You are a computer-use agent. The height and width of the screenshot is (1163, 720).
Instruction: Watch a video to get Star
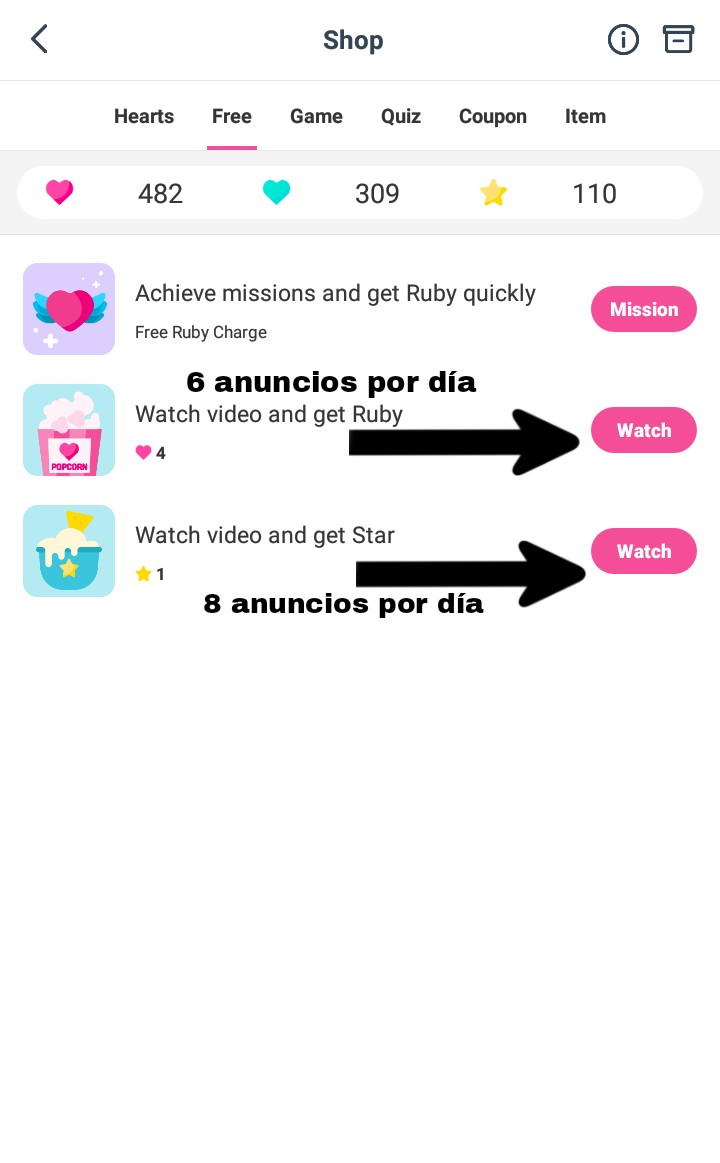(x=643, y=551)
